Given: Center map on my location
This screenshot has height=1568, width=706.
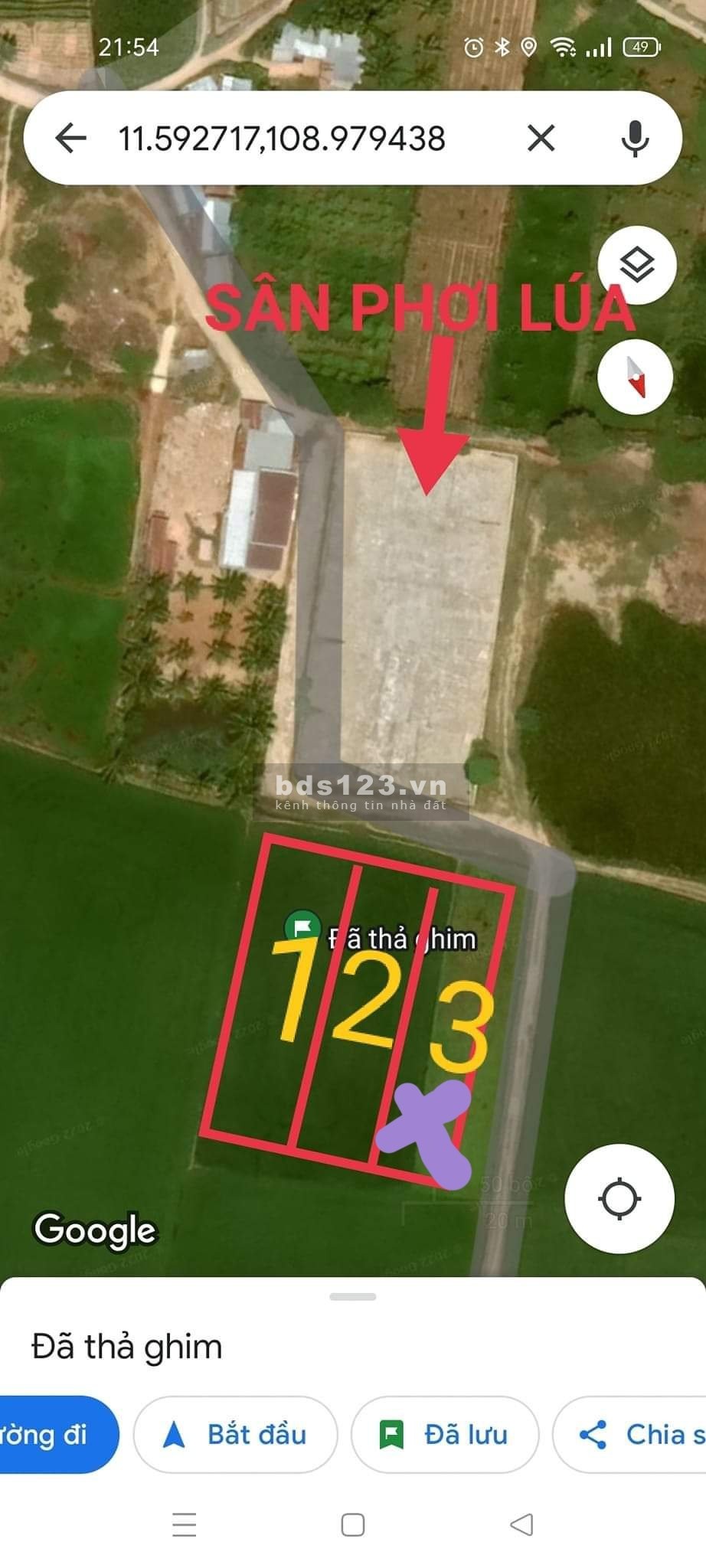Looking at the screenshot, I should point(619,1199).
